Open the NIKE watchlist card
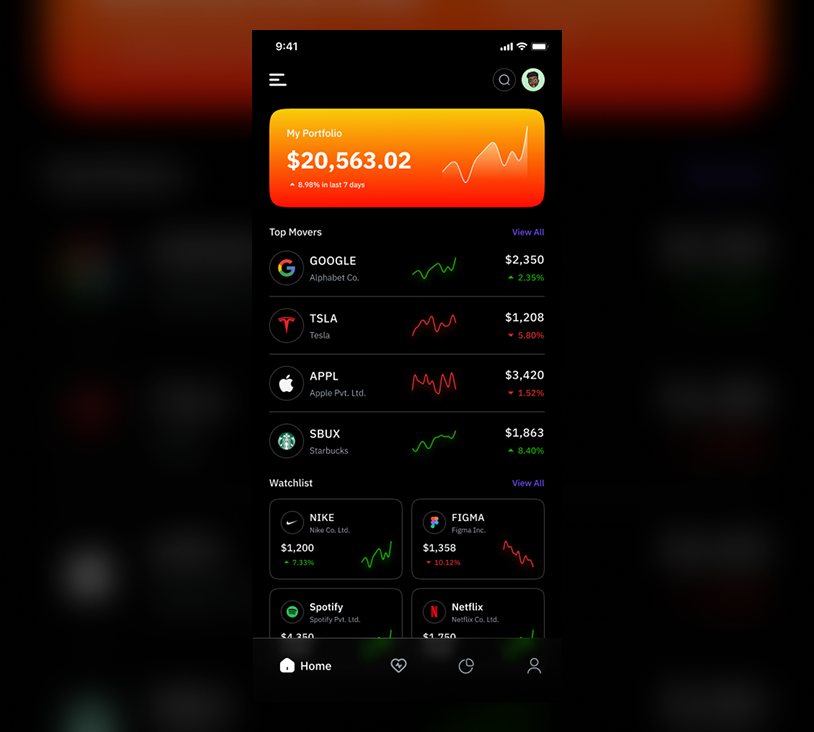The height and width of the screenshot is (732, 814). coord(336,539)
